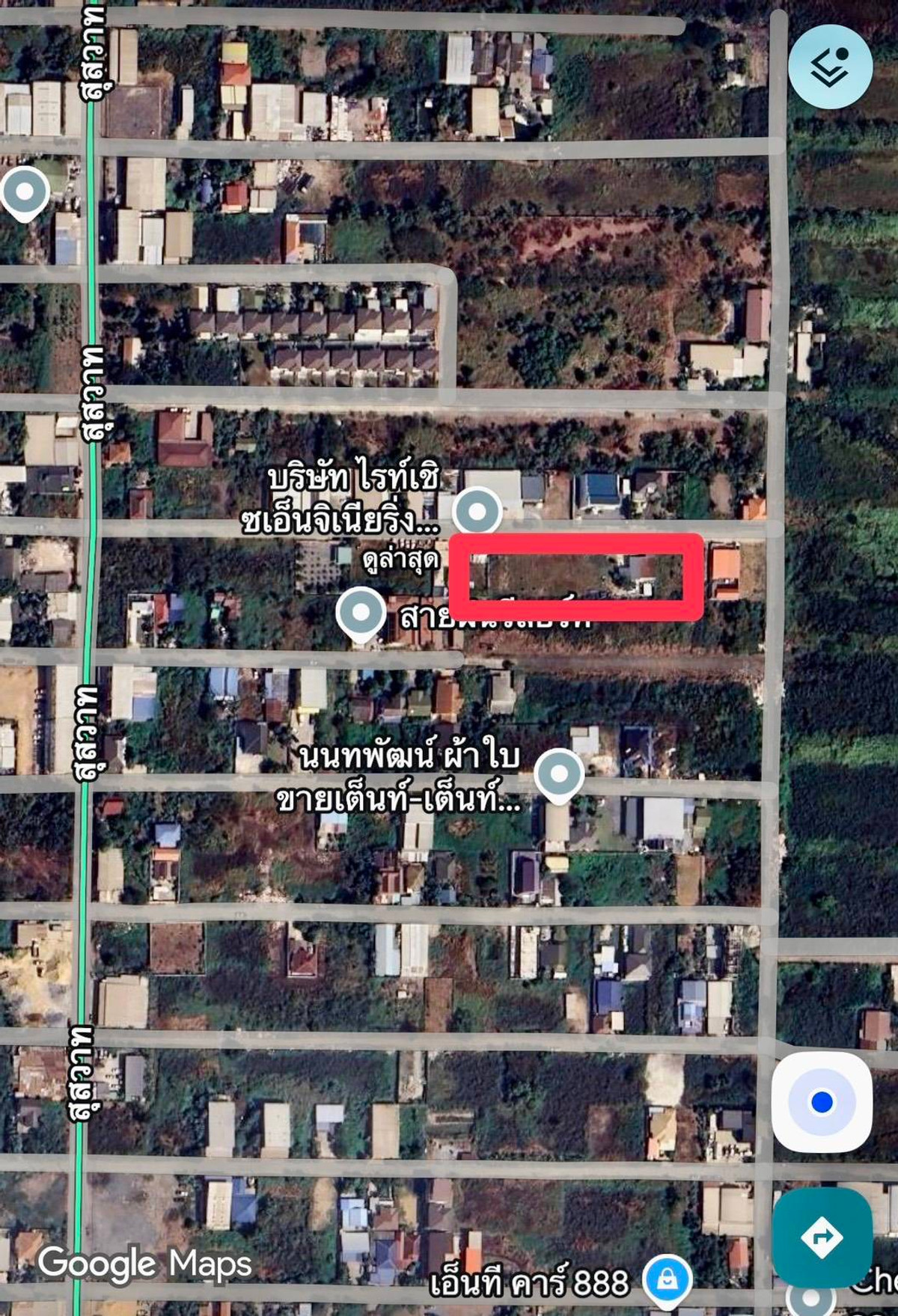This screenshot has width=898, height=1316.
Task: Tap the directions floating button
Action: point(822,1237)
